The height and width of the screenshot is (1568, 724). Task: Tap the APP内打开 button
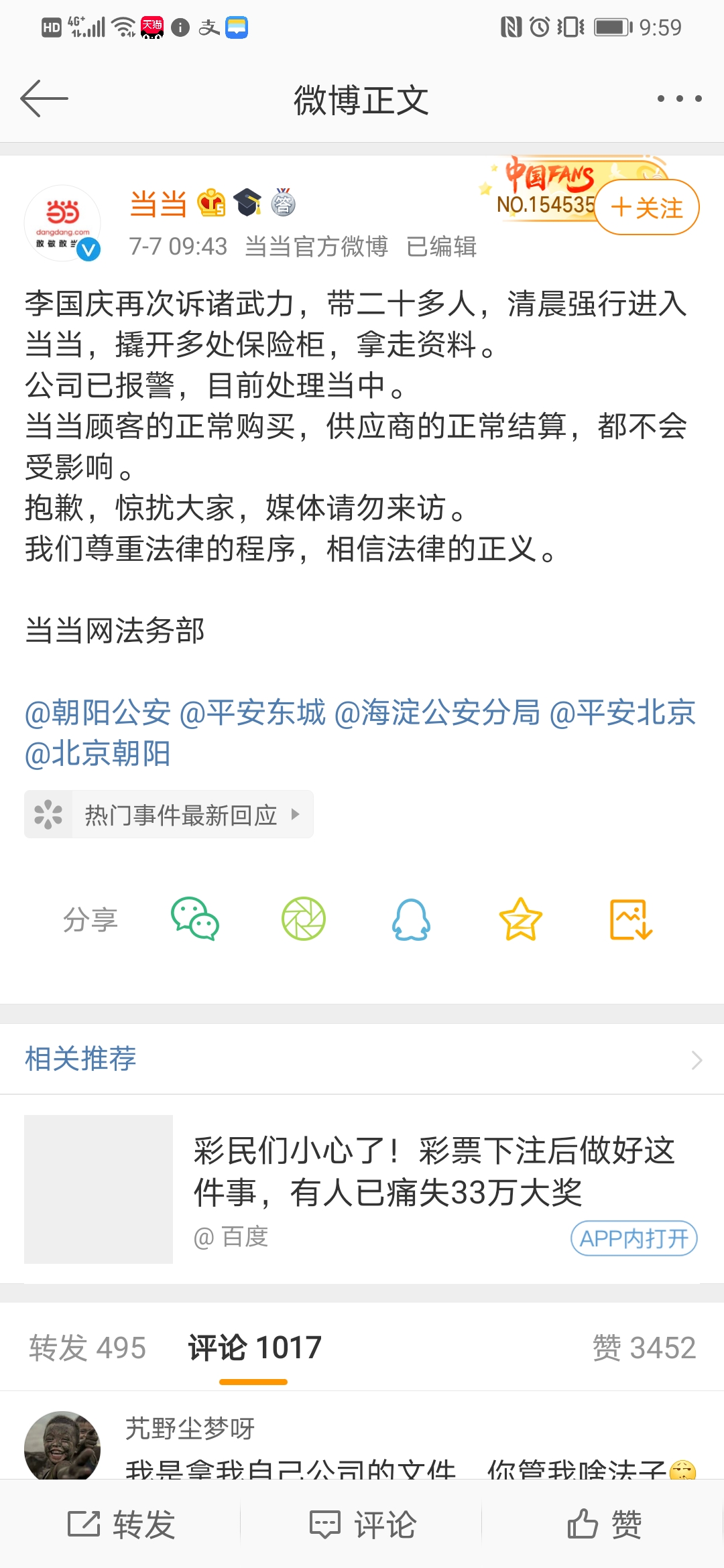[x=634, y=1238]
